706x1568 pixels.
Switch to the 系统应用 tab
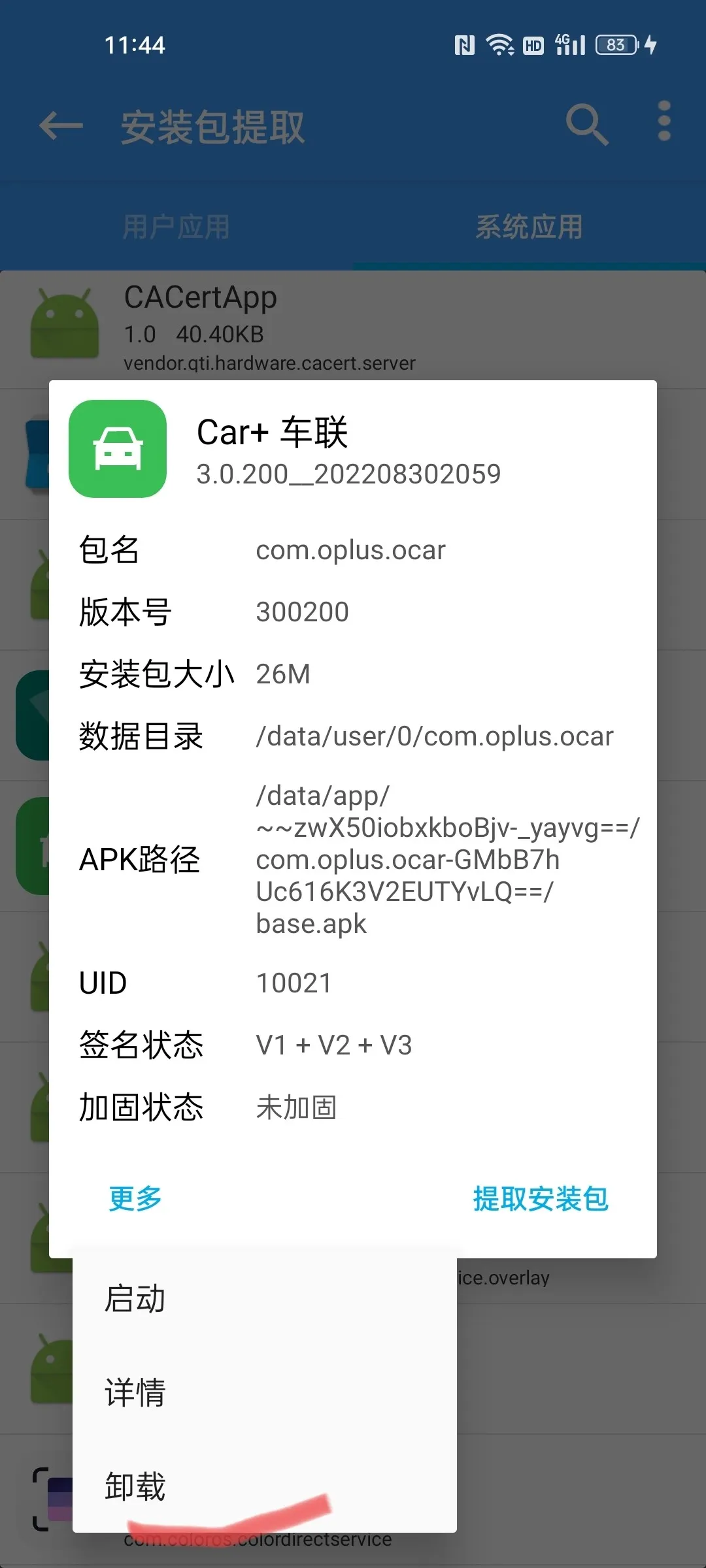pyautogui.click(x=529, y=227)
